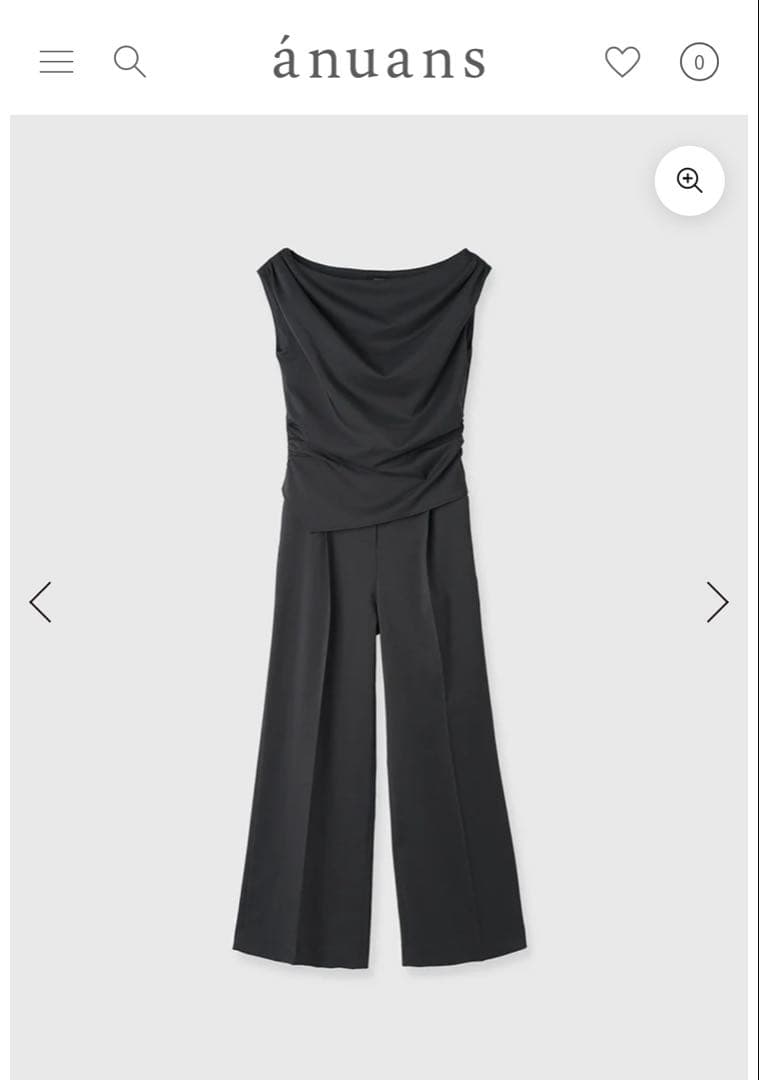
Task: Zoom into the product image
Action: click(x=689, y=181)
